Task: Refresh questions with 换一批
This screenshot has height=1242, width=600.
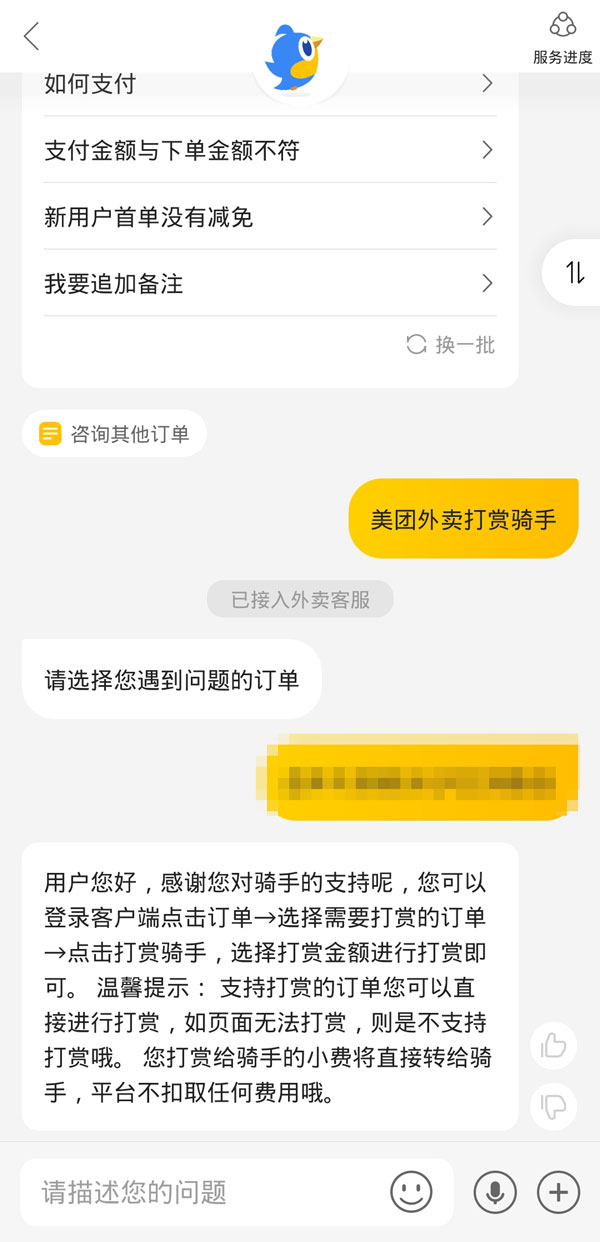Action: point(451,345)
